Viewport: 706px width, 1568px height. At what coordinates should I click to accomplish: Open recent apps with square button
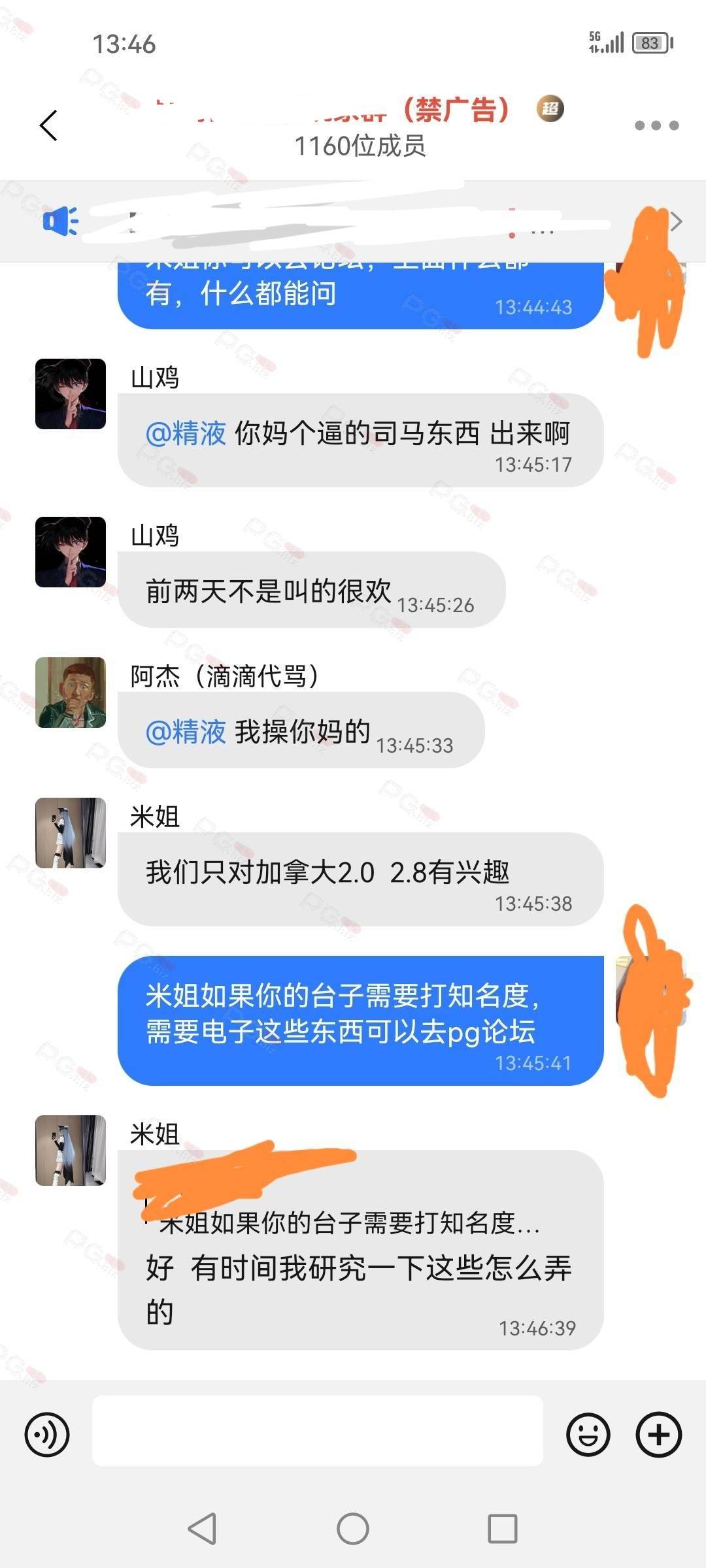[503, 1529]
